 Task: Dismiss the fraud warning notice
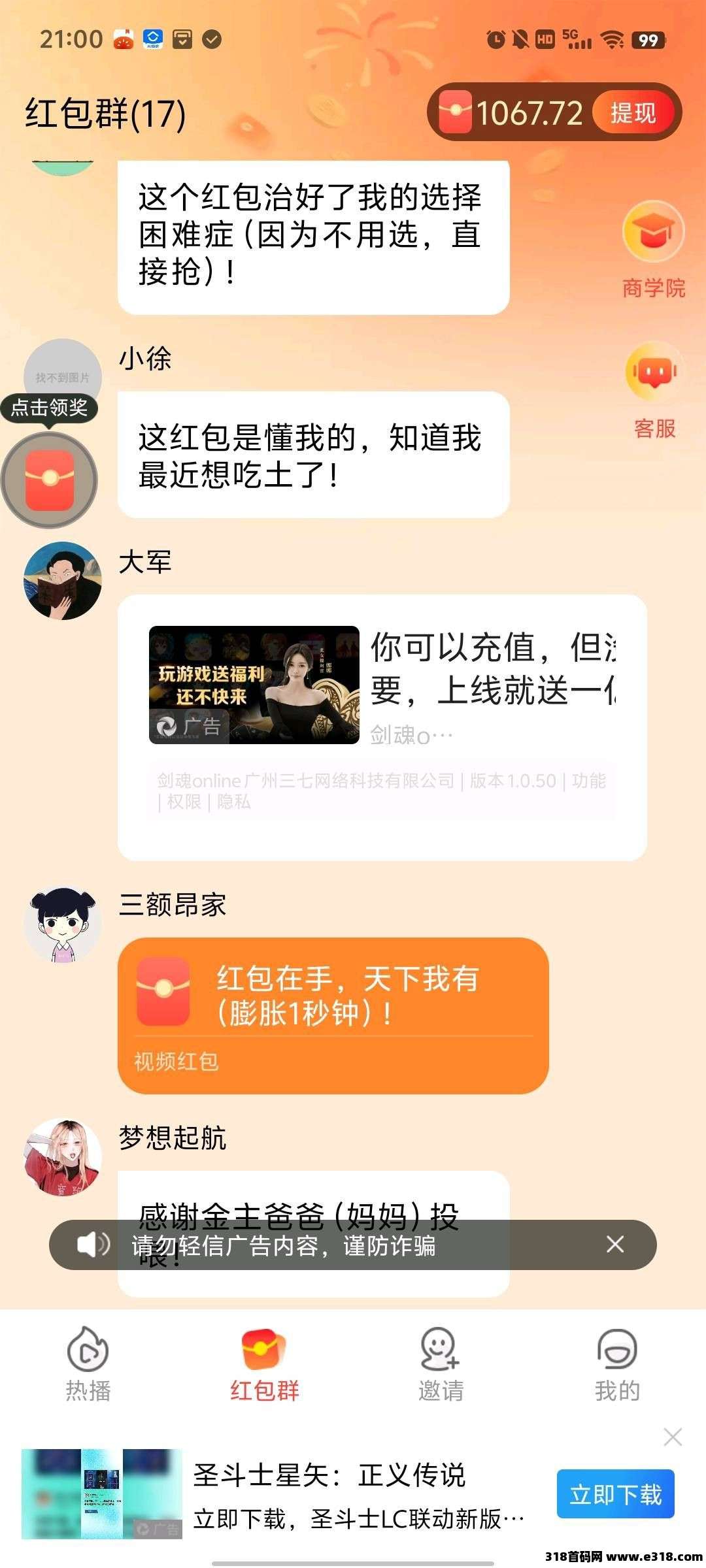[x=614, y=1245]
